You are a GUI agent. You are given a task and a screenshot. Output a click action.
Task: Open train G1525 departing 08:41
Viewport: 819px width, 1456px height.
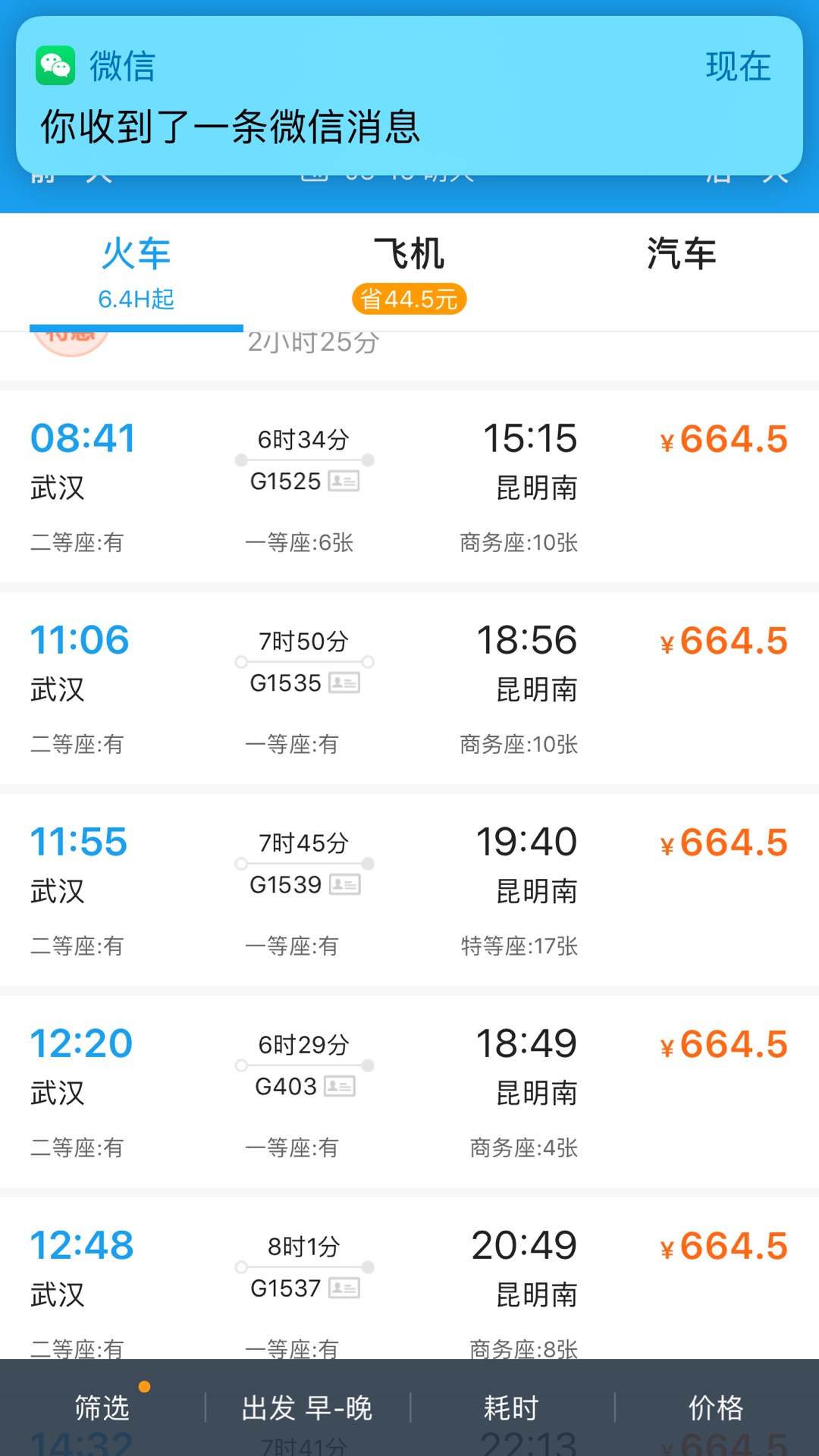pyautogui.click(x=409, y=487)
